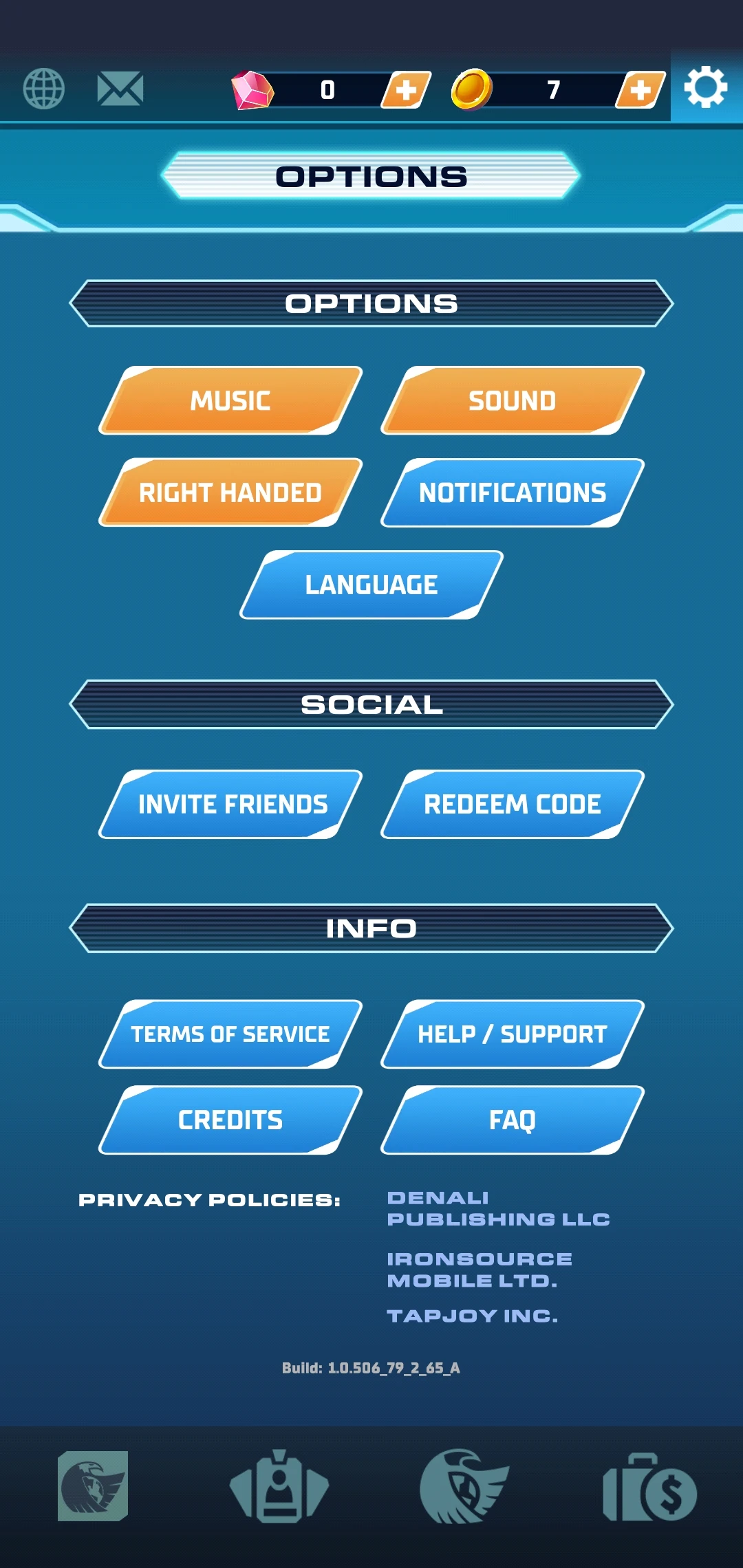Open Tapjoy Inc. privacy policy
743x1568 pixels.
(473, 1316)
